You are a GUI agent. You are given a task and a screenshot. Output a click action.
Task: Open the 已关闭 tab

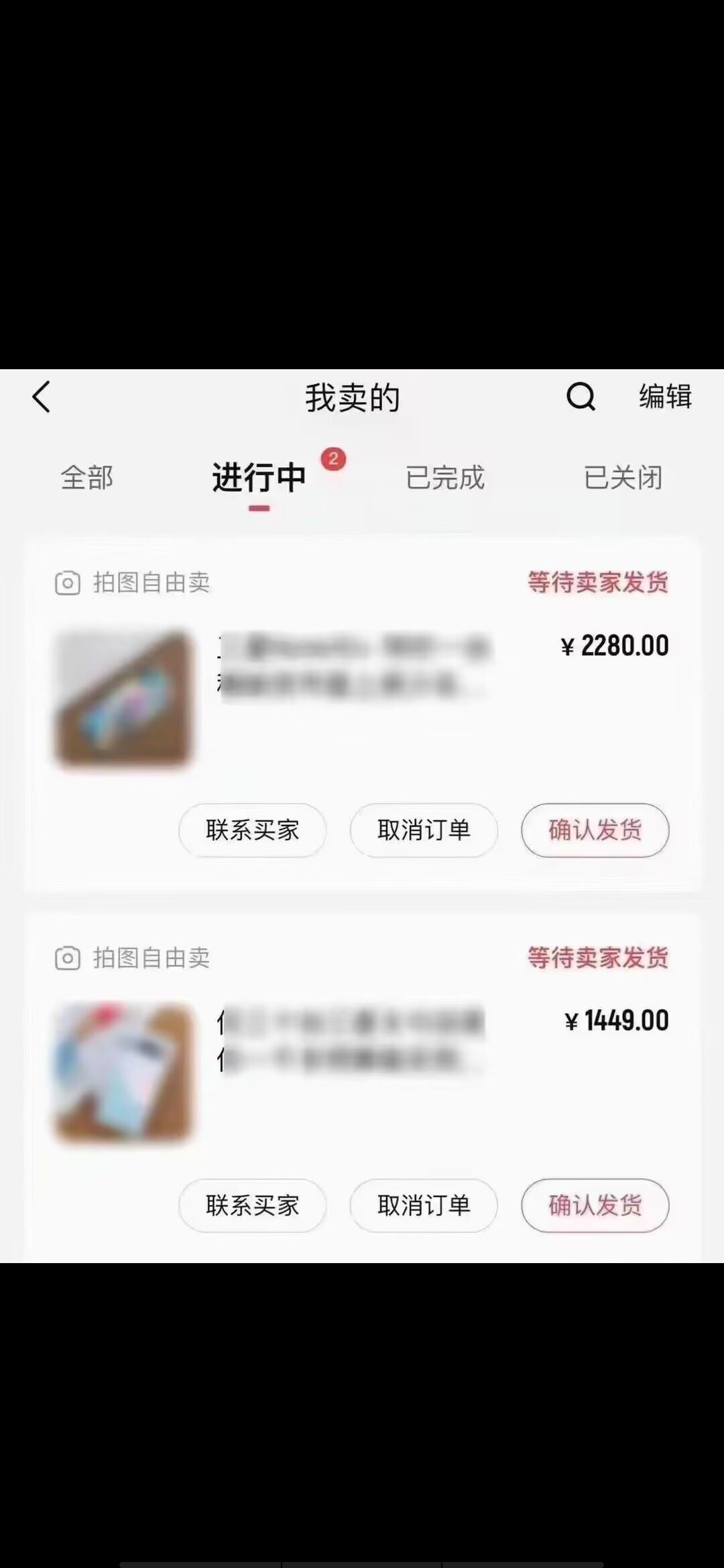coord(623,478)
